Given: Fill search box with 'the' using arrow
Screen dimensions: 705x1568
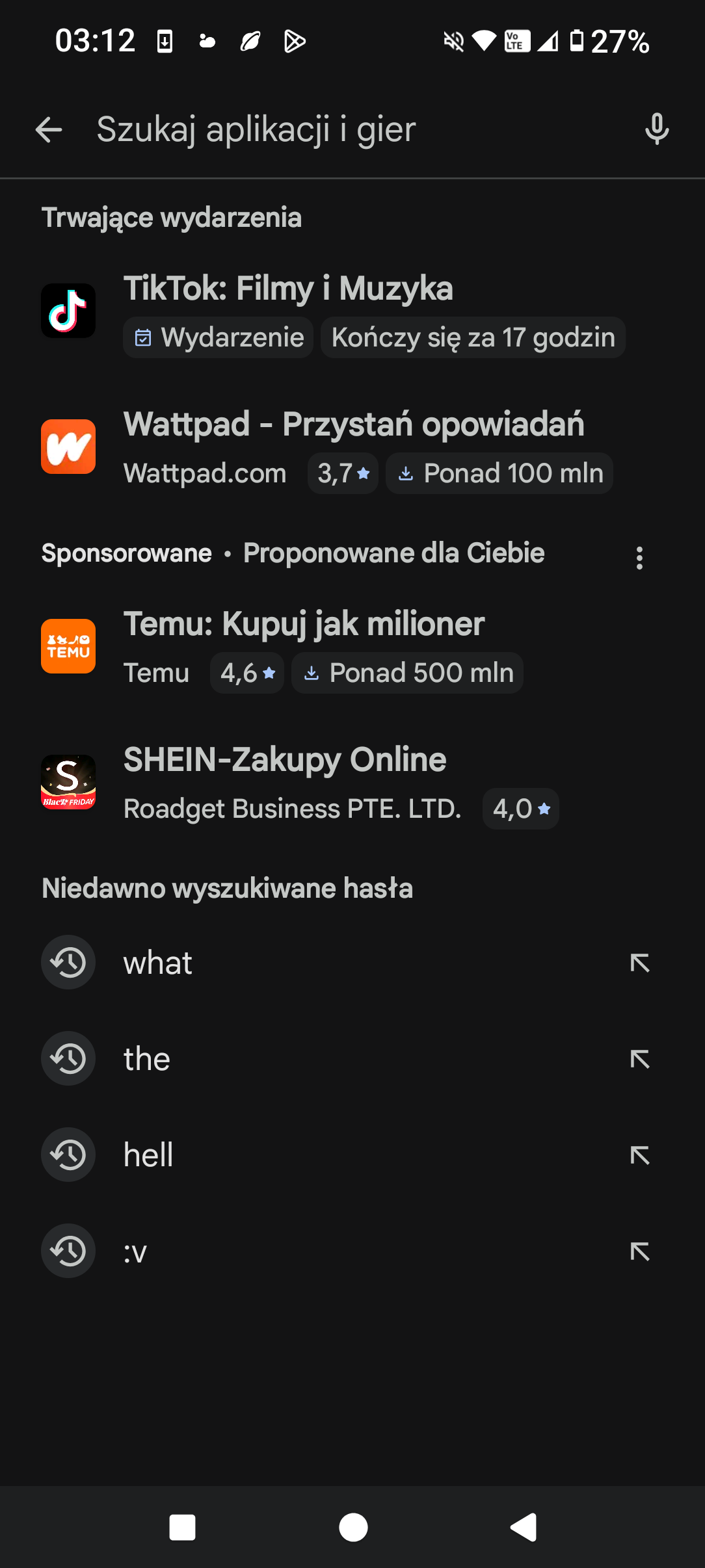Looking at the screenshot, I should pos(640,1059).
